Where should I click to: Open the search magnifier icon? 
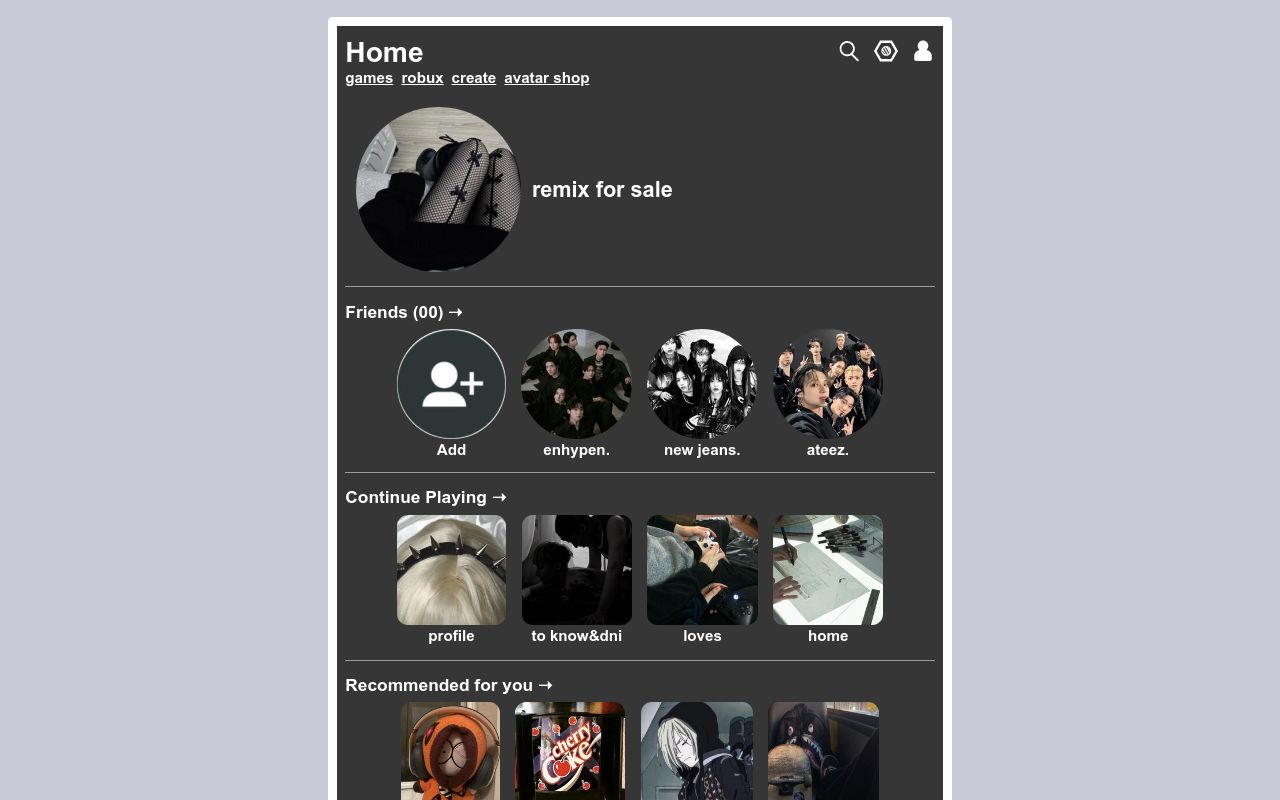tap(849, 51)
